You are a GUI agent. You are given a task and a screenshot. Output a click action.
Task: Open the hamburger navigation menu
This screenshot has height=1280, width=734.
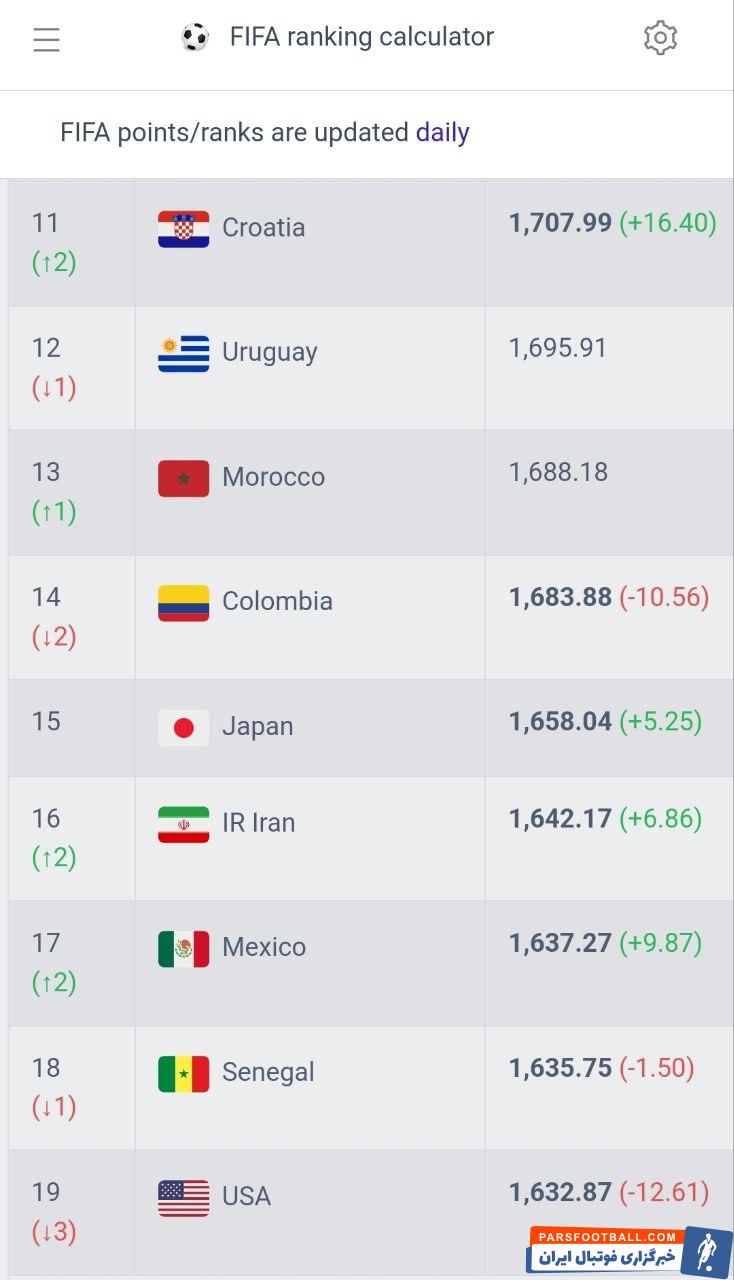46,39
